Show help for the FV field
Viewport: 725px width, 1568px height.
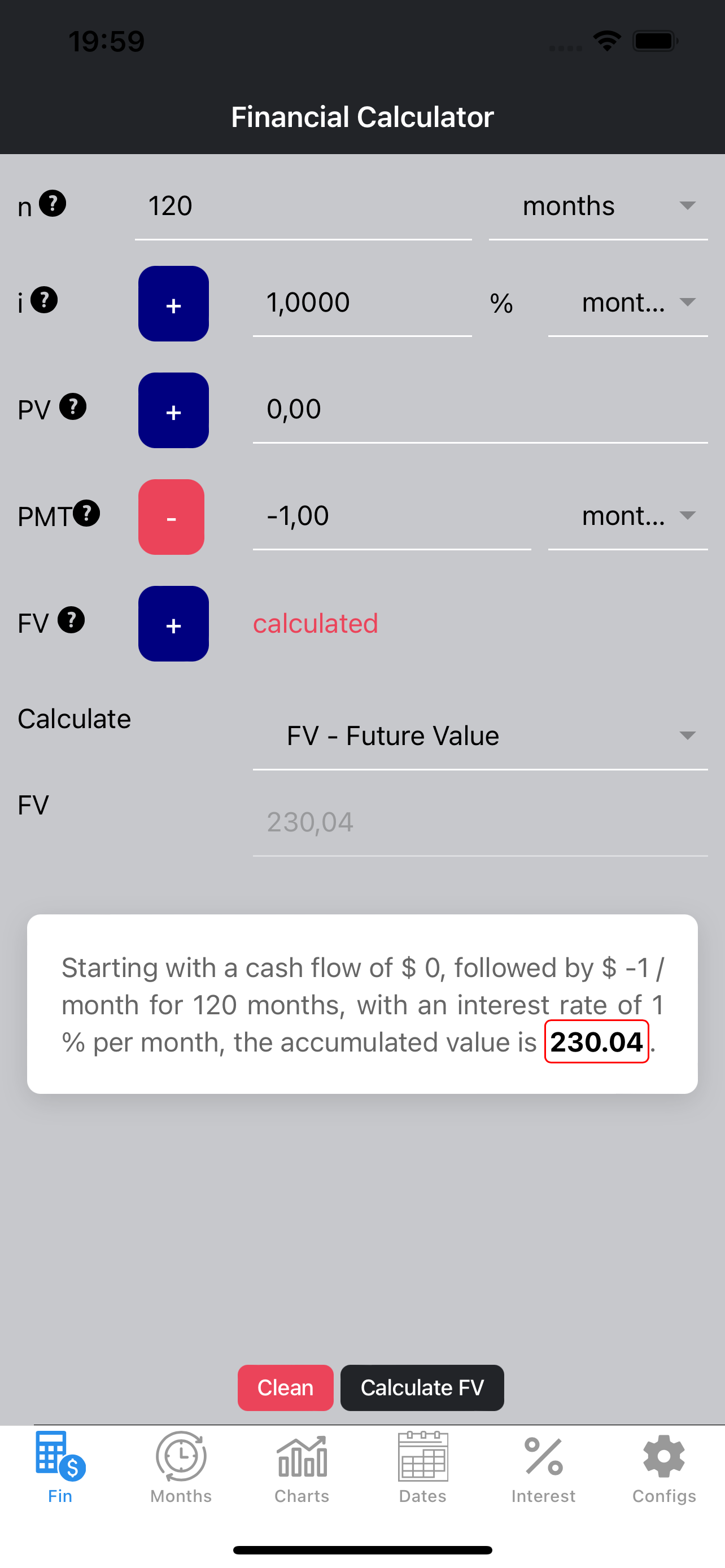point(72,621)
